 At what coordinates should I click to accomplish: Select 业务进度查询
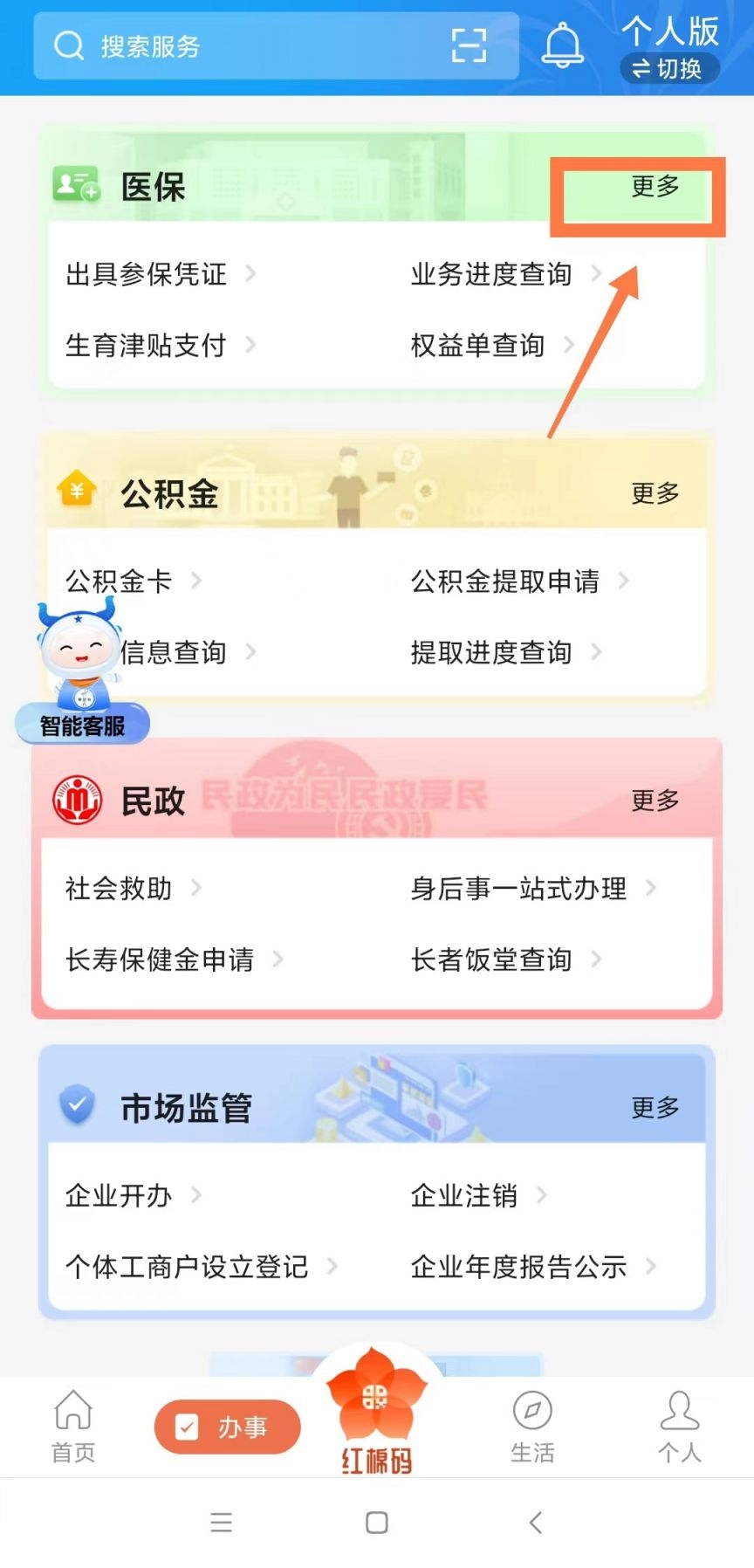[x=492, y=274]
